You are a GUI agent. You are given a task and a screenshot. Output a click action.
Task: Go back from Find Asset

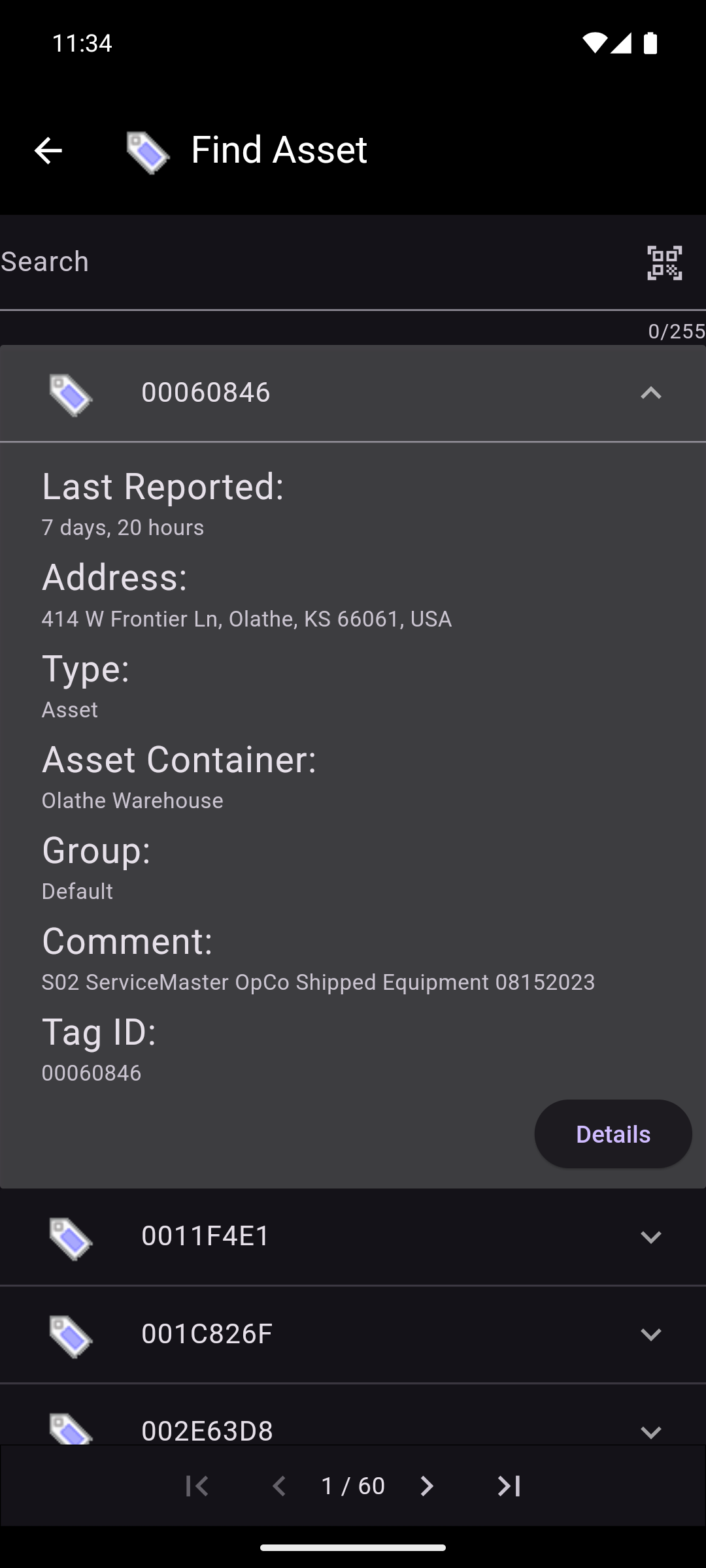[x=48, y=151]
